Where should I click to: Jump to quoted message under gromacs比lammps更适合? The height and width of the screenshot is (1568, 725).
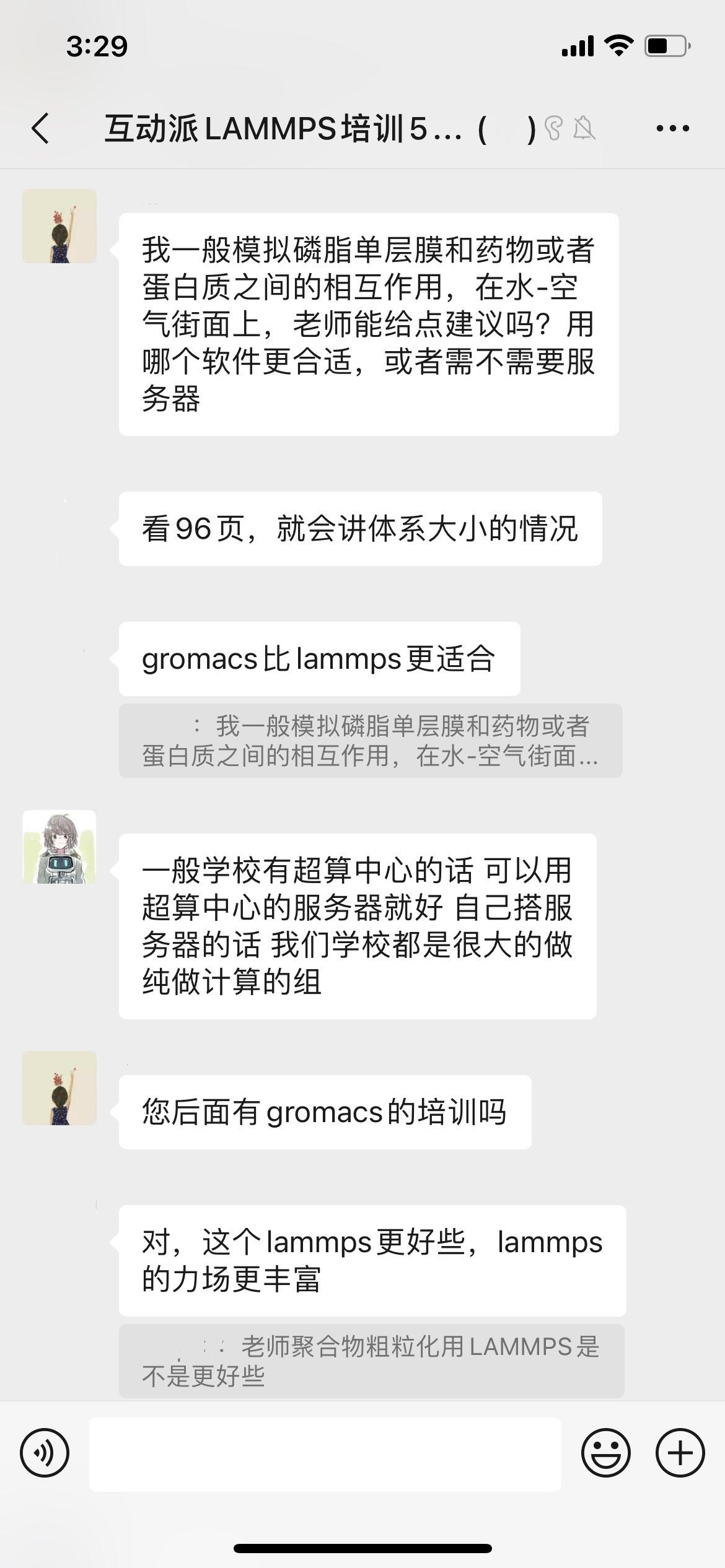370,741
